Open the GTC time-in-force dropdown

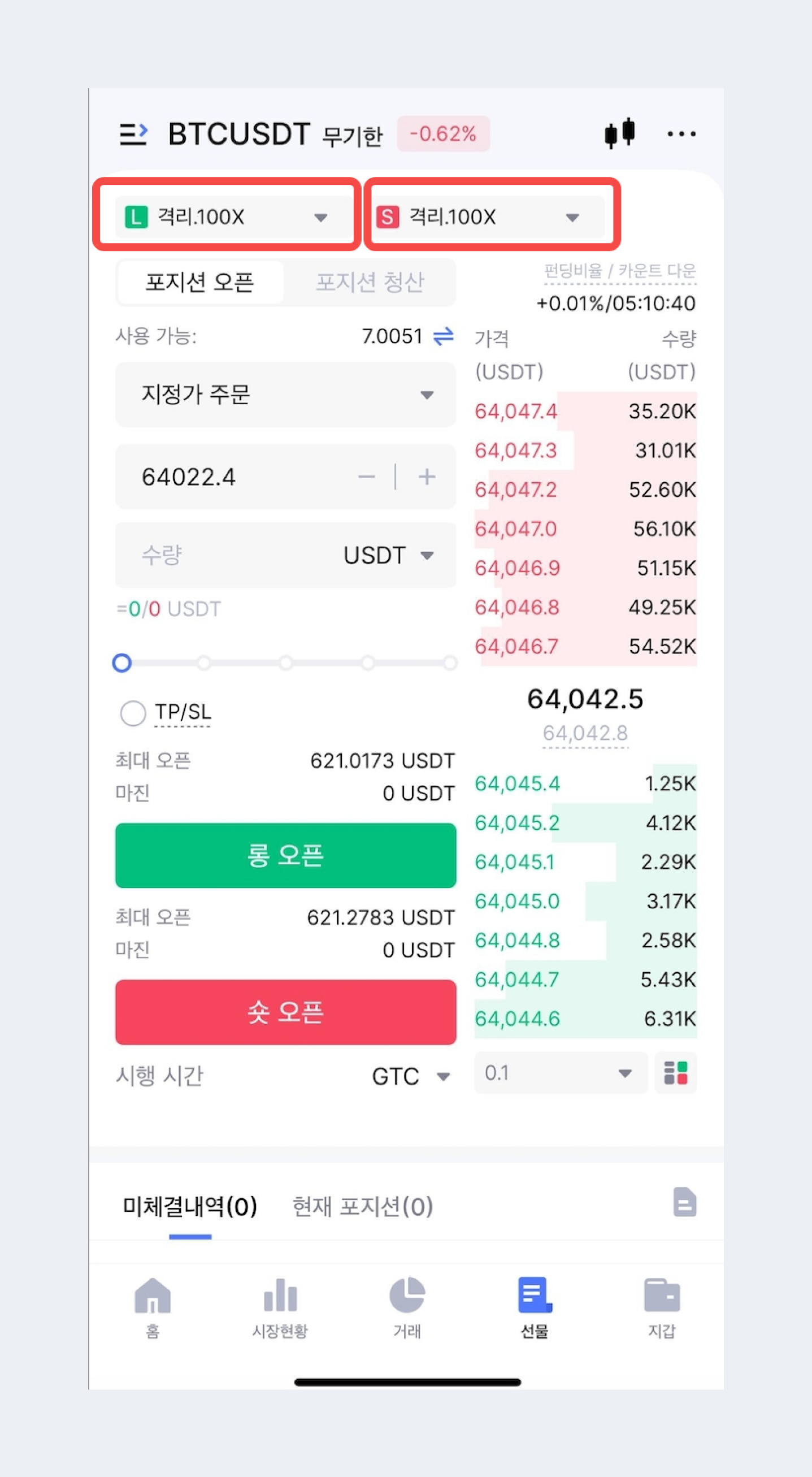pyautogui.click(x=410, y=1076)
